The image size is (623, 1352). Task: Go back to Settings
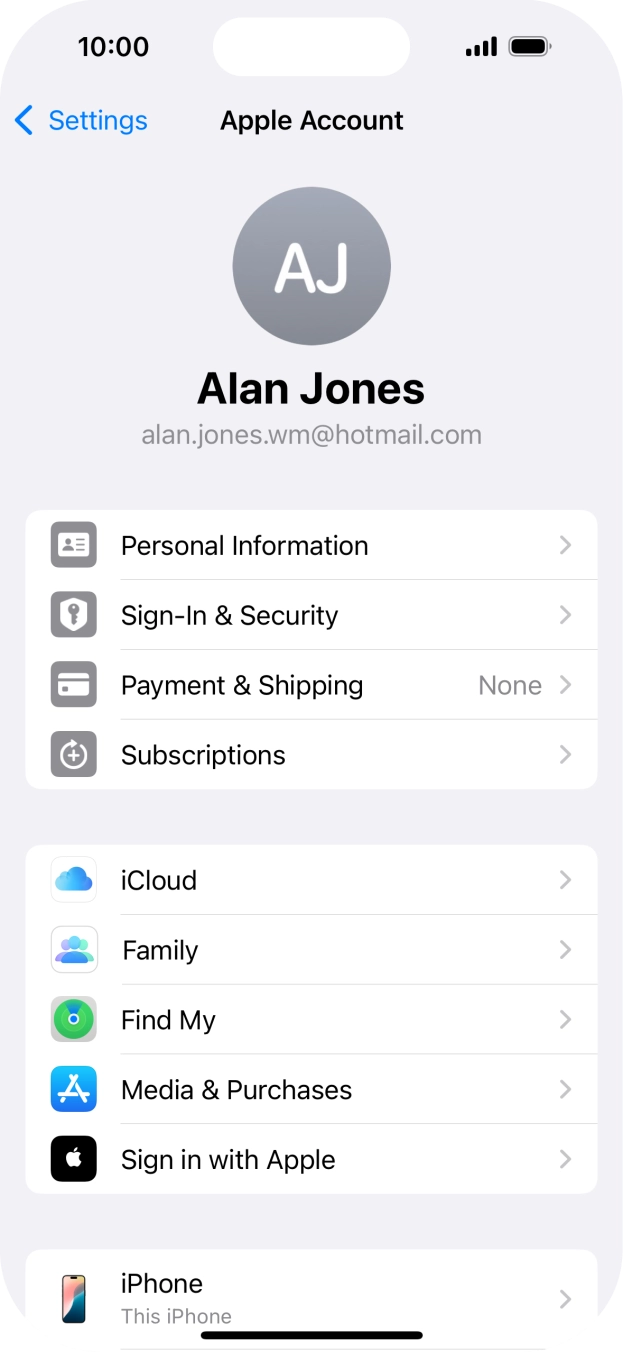80,121
